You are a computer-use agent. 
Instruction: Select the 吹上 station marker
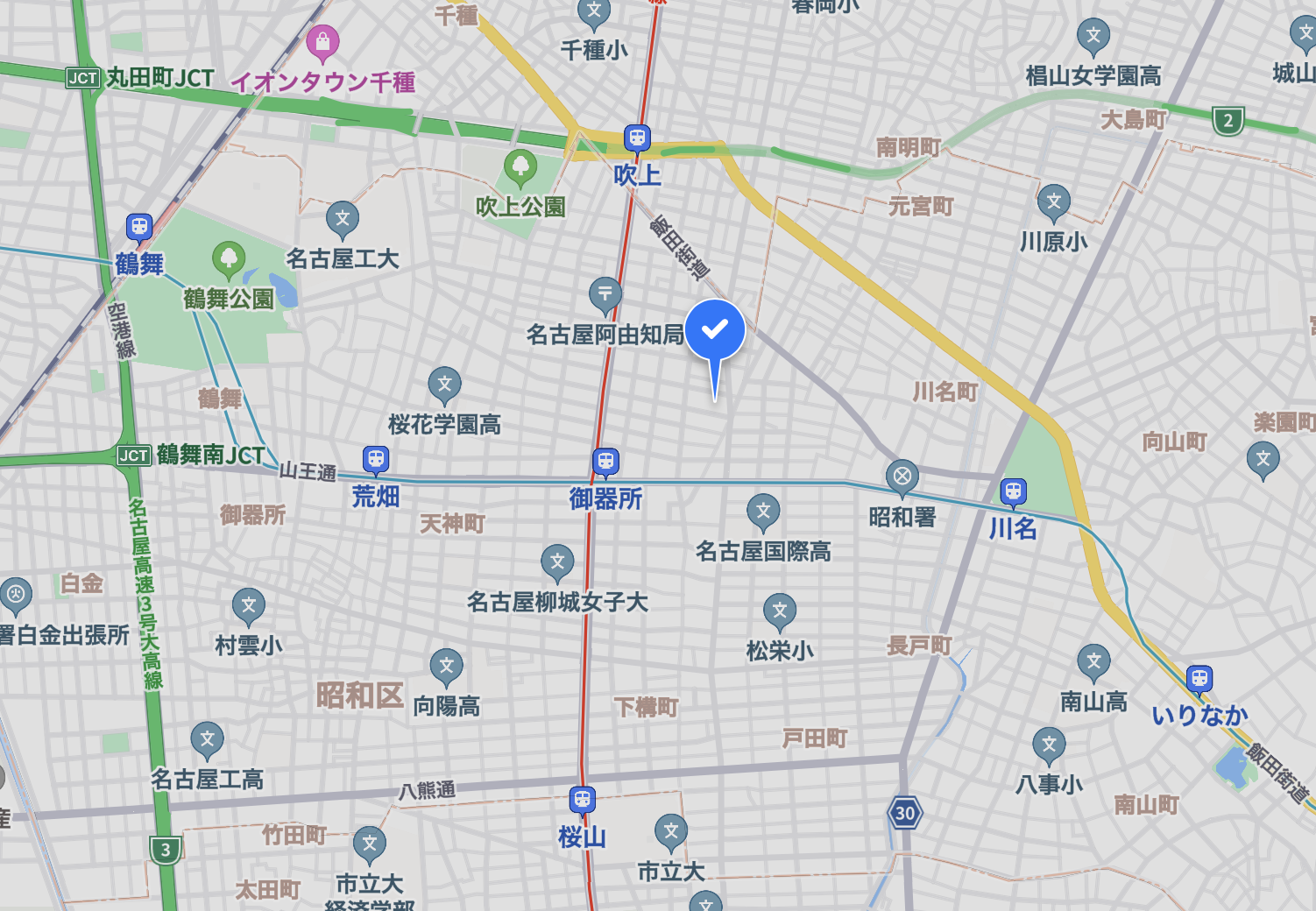click(637, 138)
